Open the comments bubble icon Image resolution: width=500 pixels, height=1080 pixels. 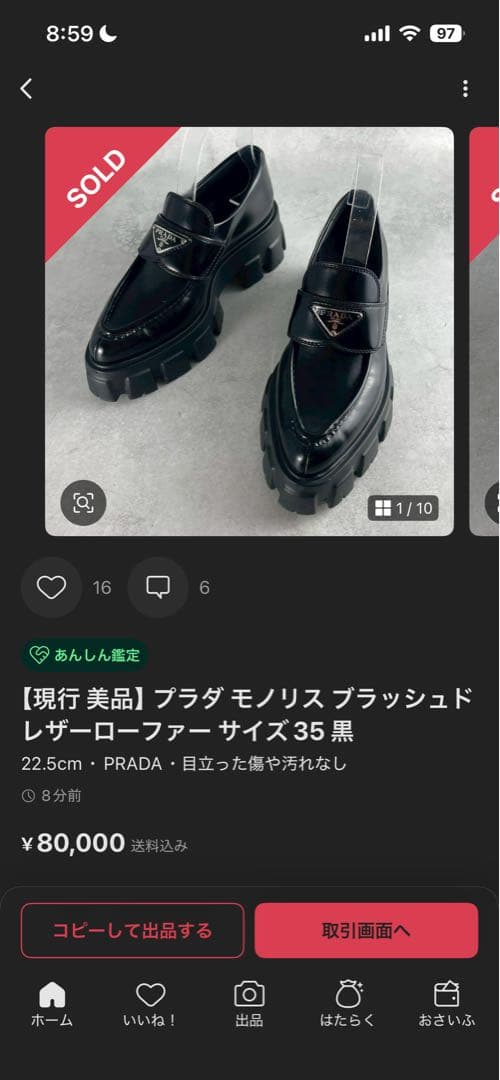[x=158, y=588]
